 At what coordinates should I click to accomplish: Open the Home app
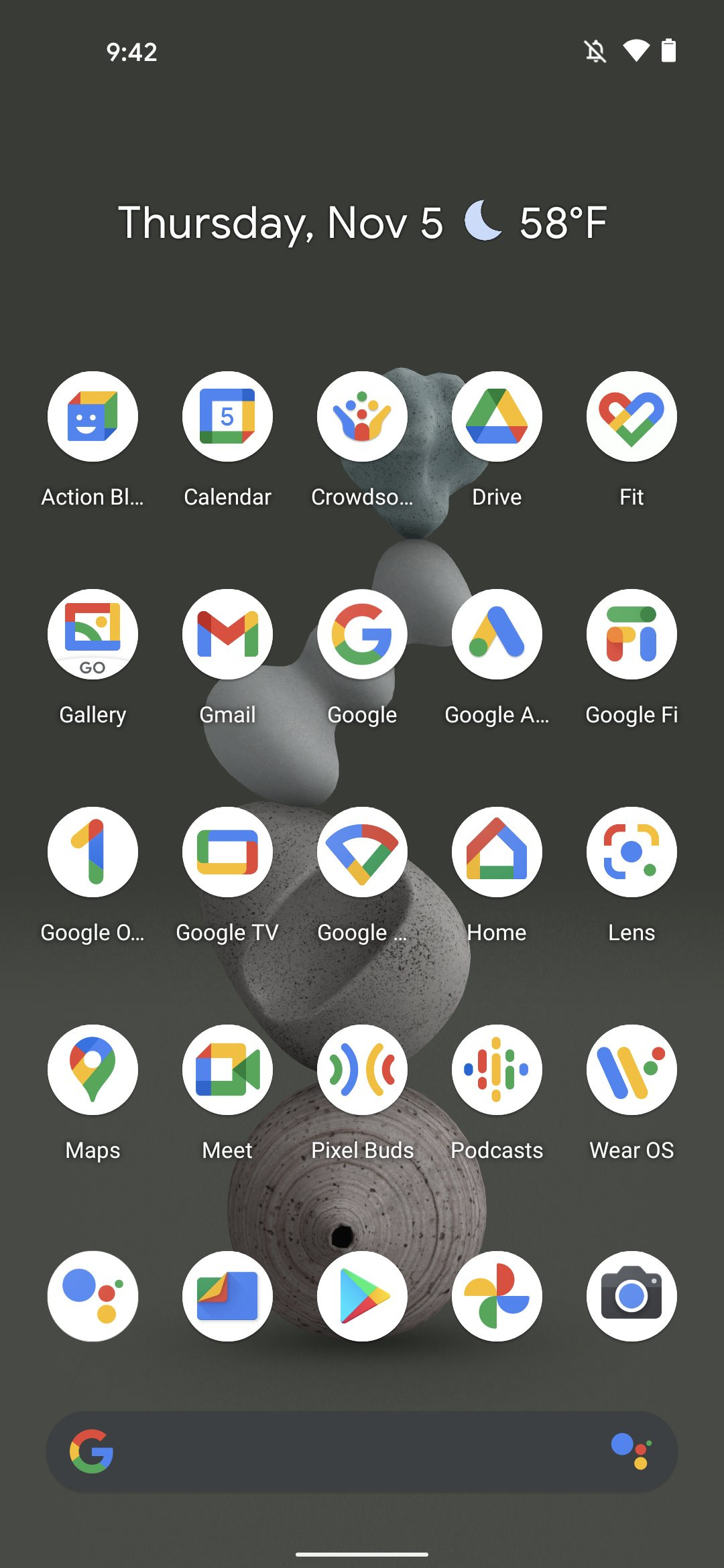[x=497, y=852]
